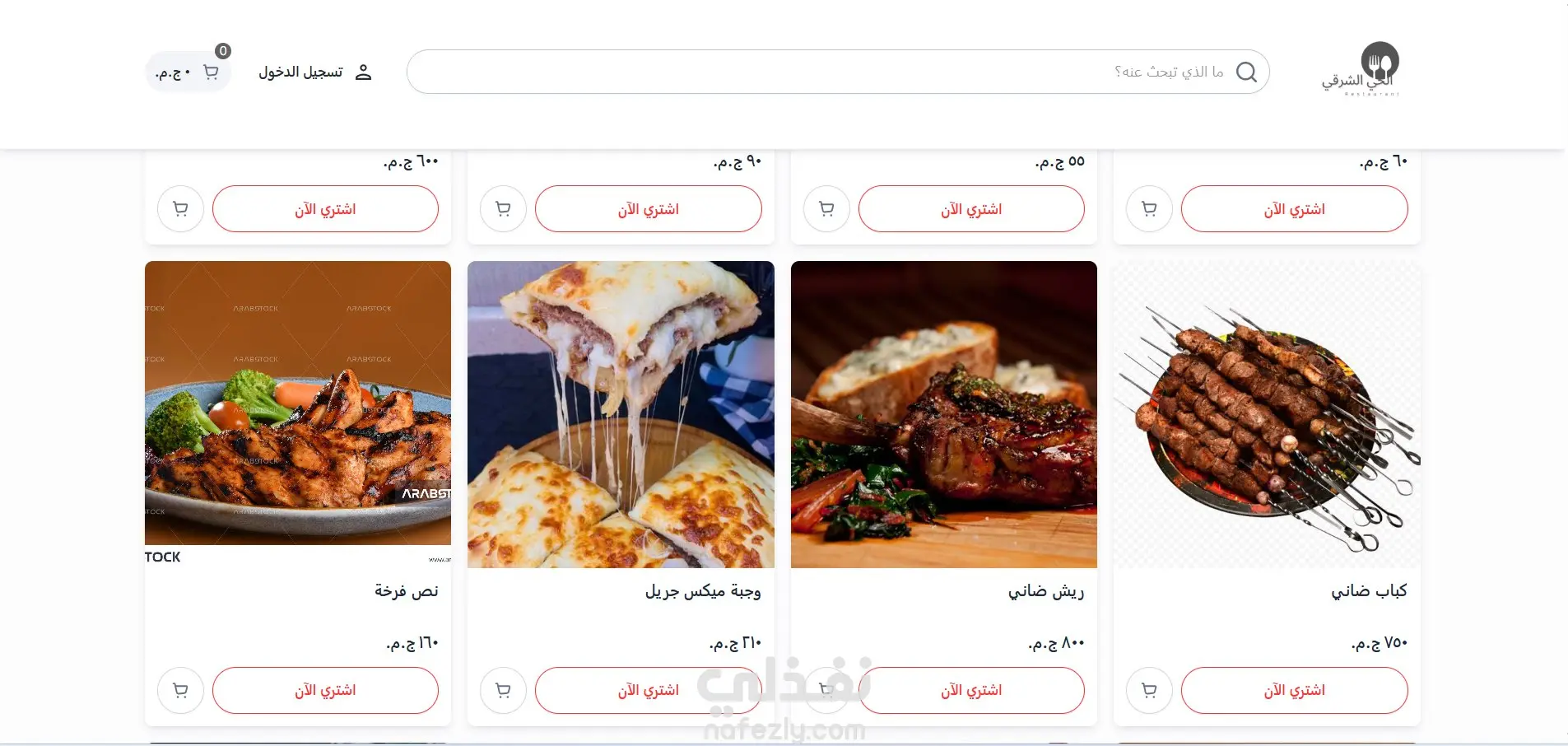The image size is (1568, 746).
Task: Add the ٩٠ ج.م. item to cart
Action: coord(503,209)
